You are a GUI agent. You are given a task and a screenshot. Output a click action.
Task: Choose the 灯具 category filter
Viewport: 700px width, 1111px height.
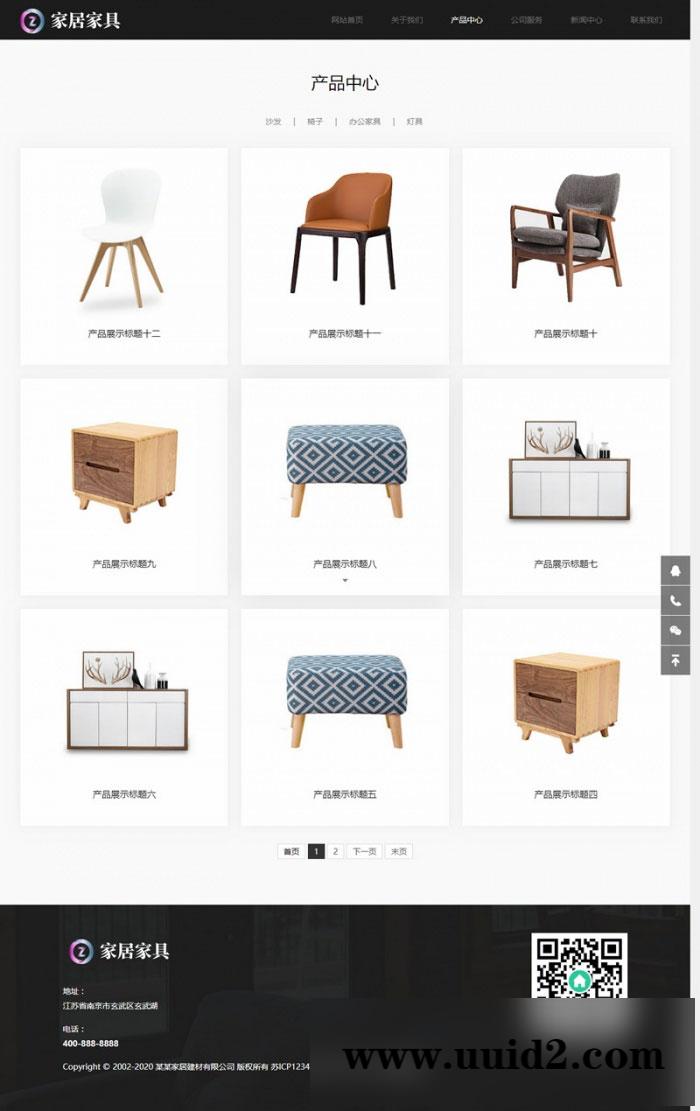[x=415, y=122]
